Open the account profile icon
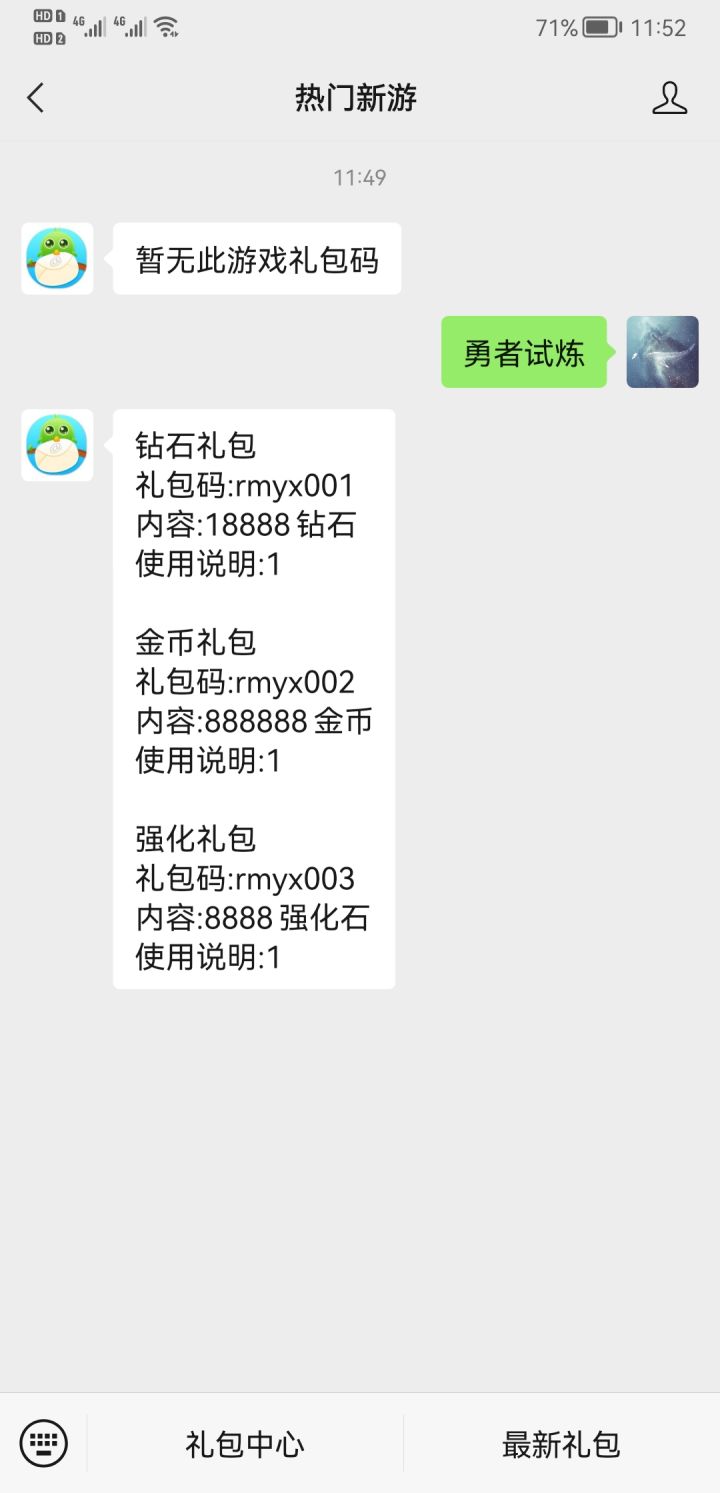The height and width of the screenshot is (1493, 720). (669, 98)
